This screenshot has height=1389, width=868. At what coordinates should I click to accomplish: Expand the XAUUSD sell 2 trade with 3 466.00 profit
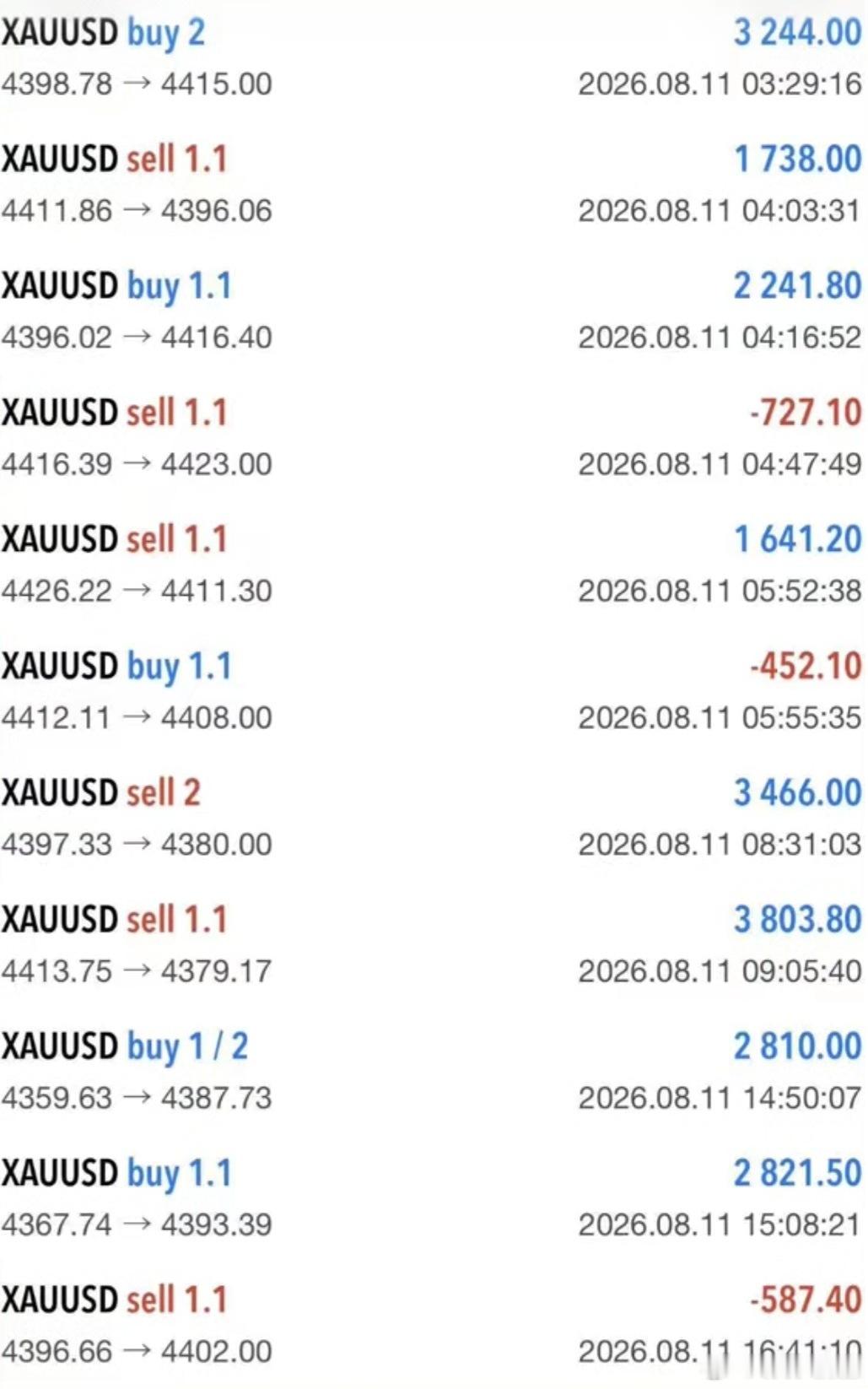pyautogui.click(x=434, y=817)
